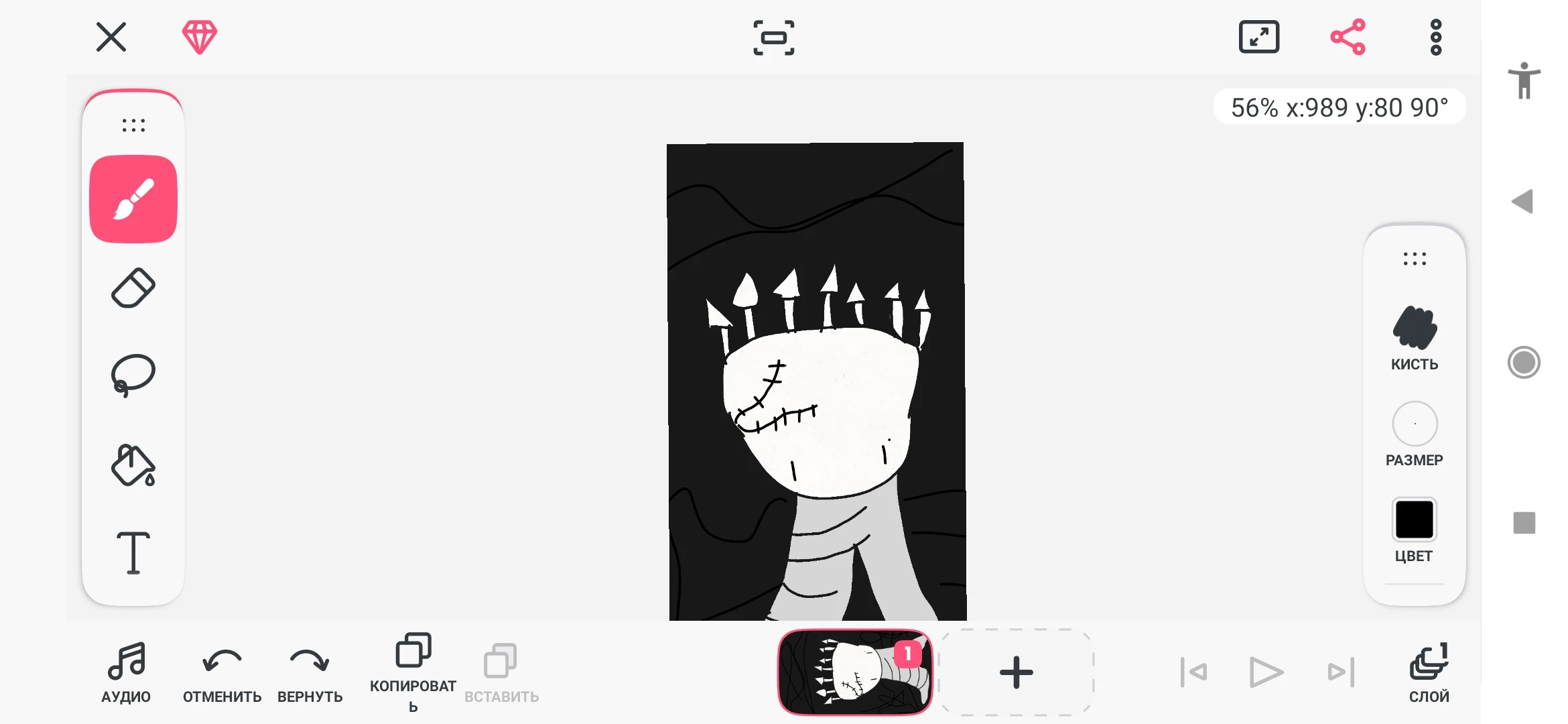1568x724 pixels.
Task: Open the premium diamond icon
Action: click(x=200, y=37)
